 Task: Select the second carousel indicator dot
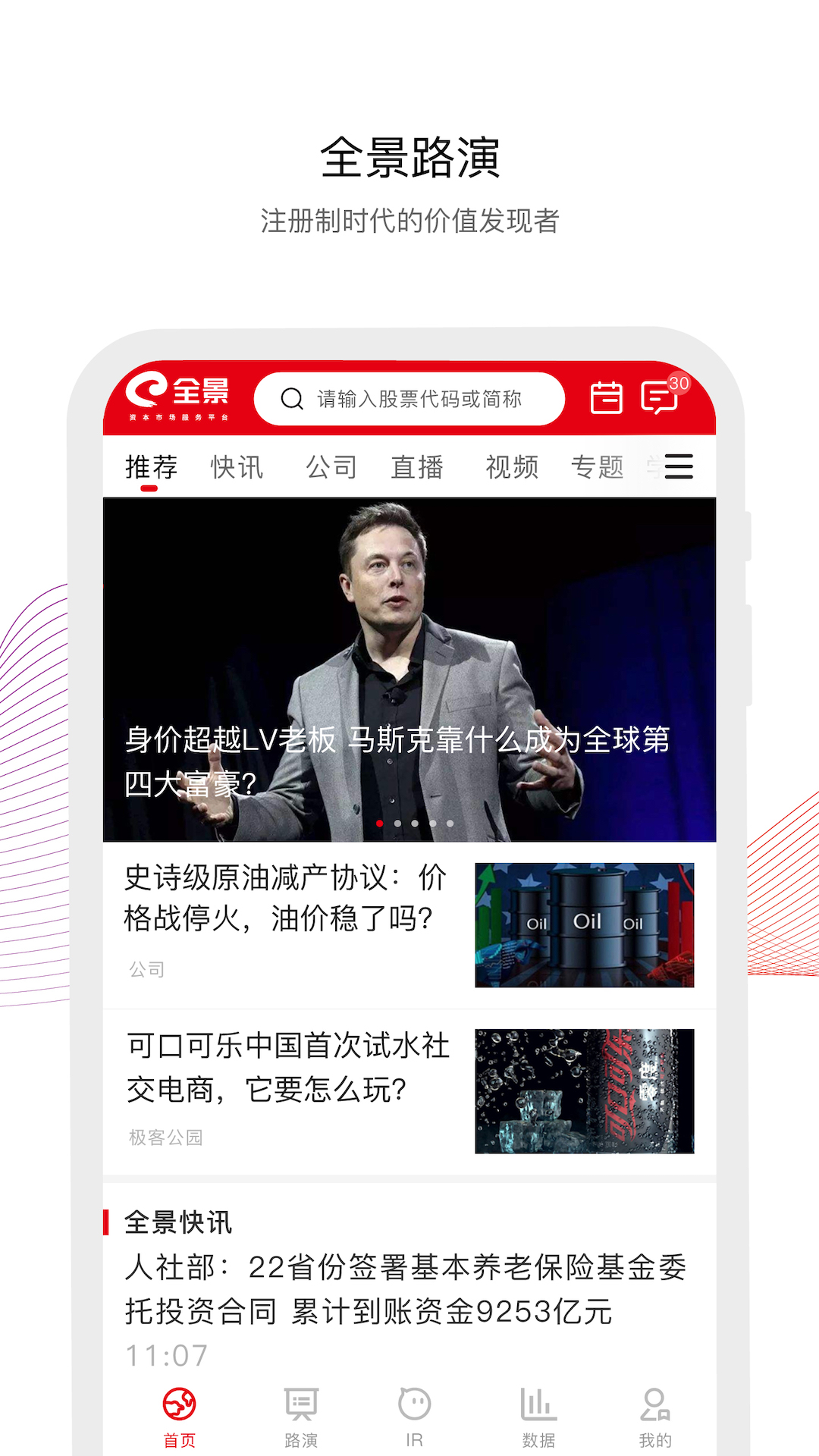click(x=397, y=821)
